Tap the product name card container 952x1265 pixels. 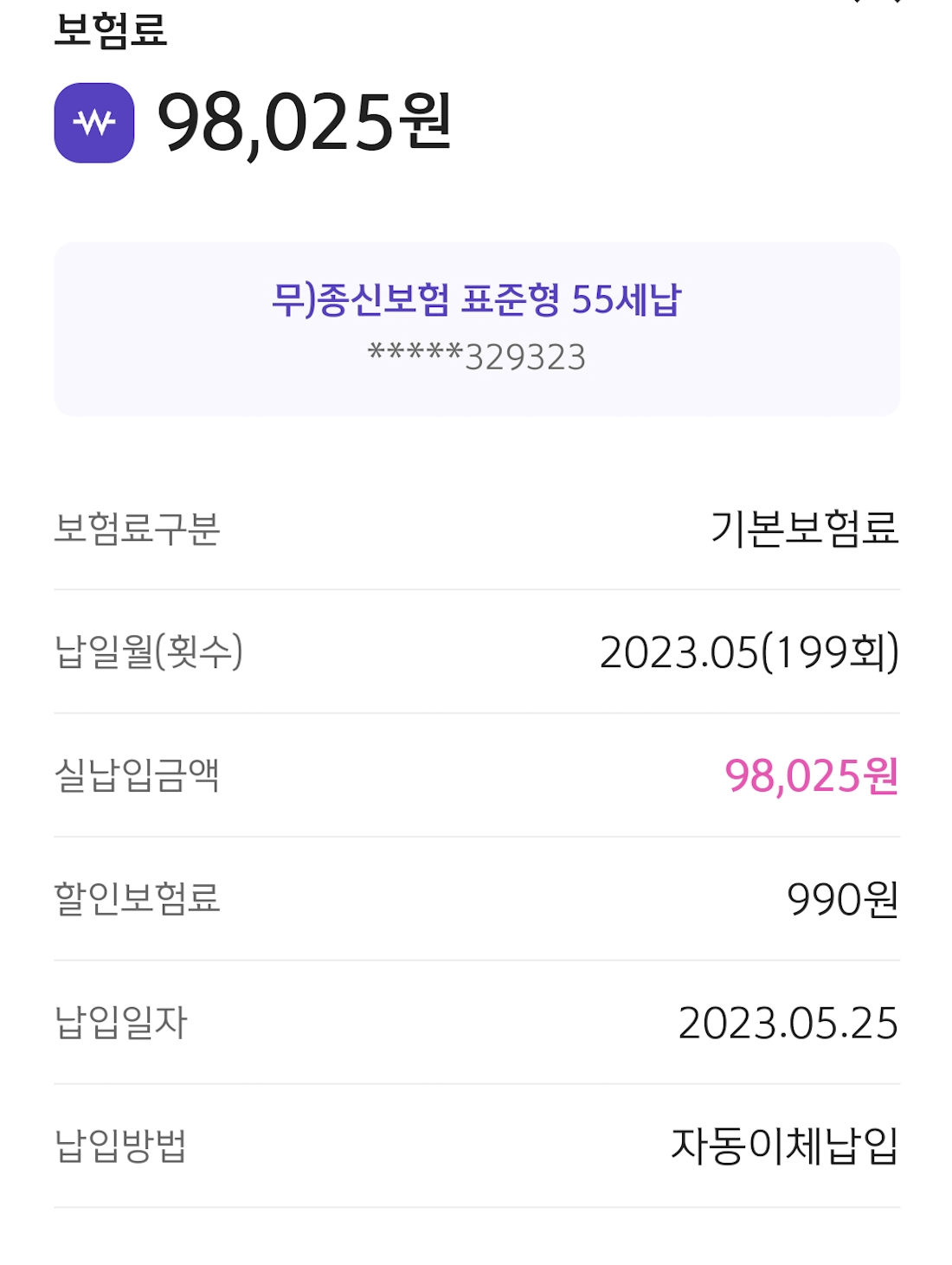pyautogui.click(x=476, y=329)
